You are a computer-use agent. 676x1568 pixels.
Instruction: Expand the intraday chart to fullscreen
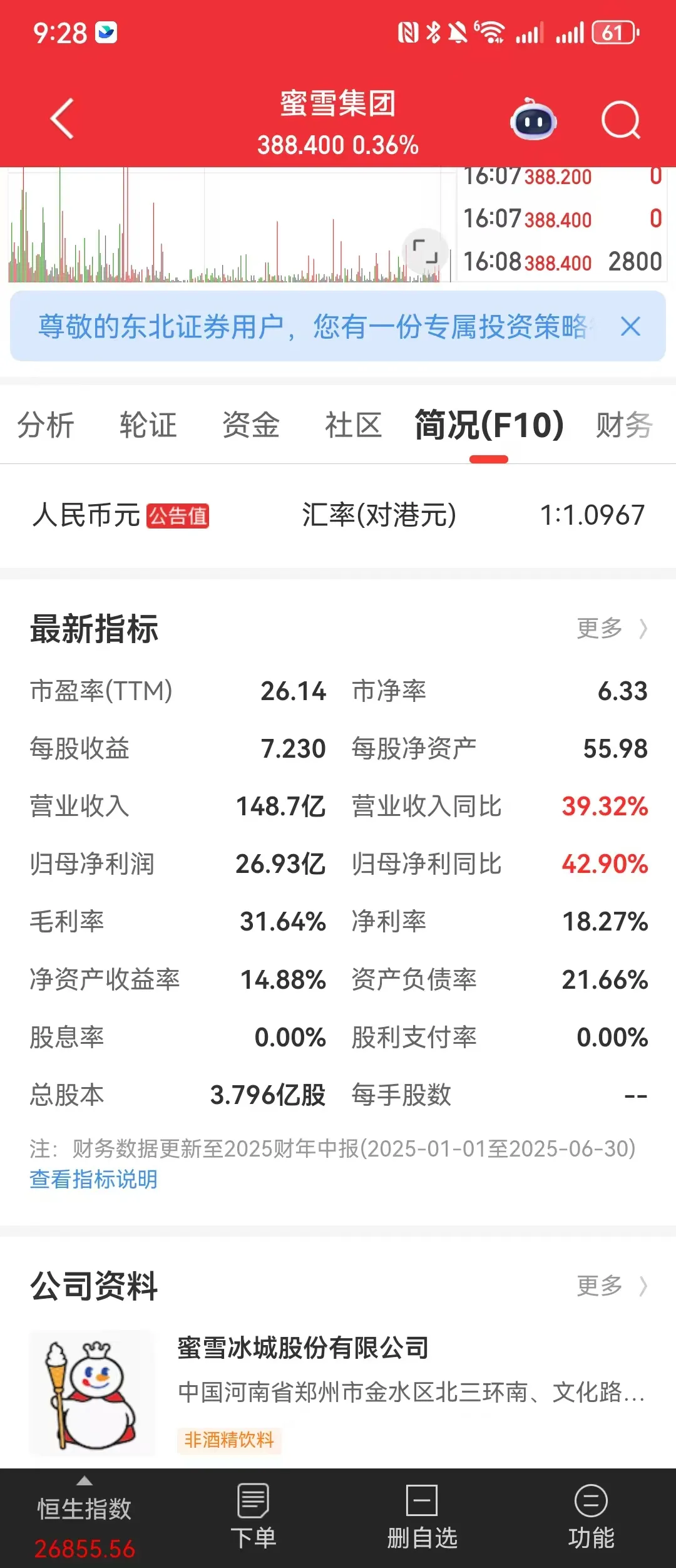(x=426, y=251)
